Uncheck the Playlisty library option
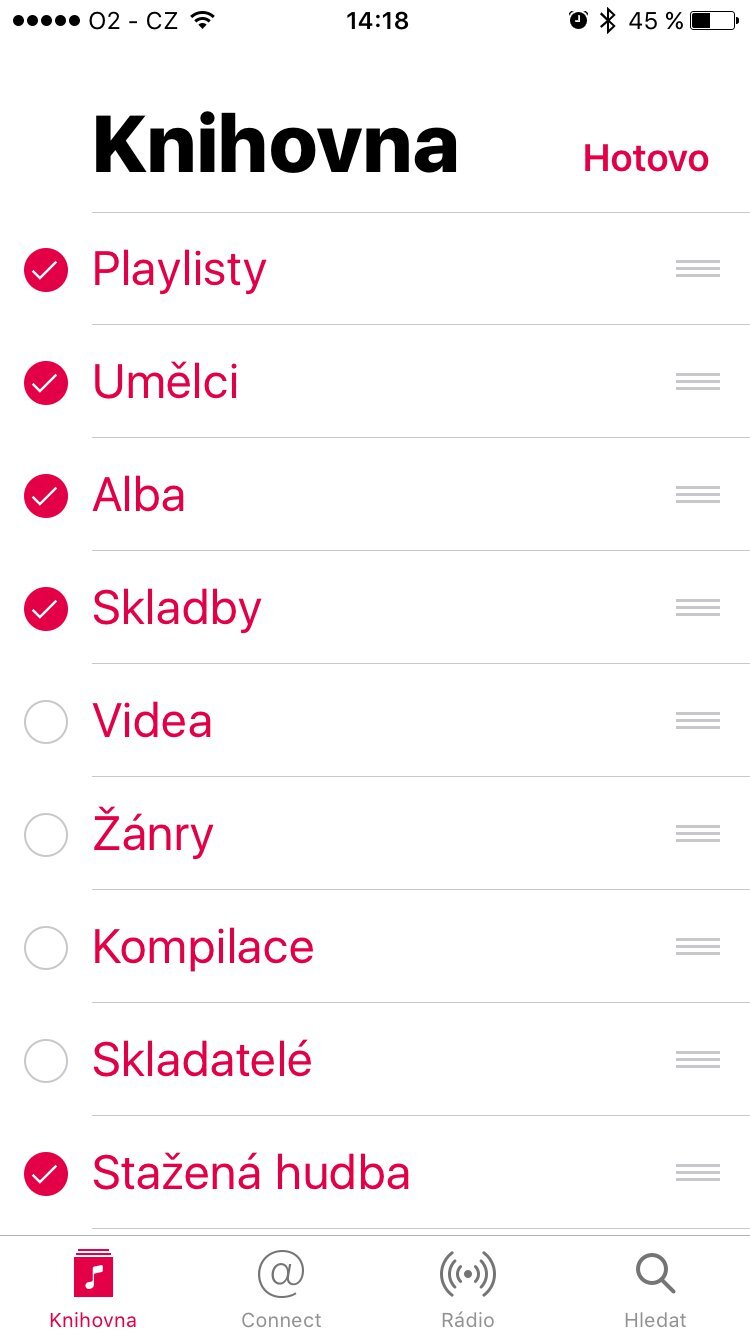This screenshot has width=750, height=1334. (x=45, y=268)
